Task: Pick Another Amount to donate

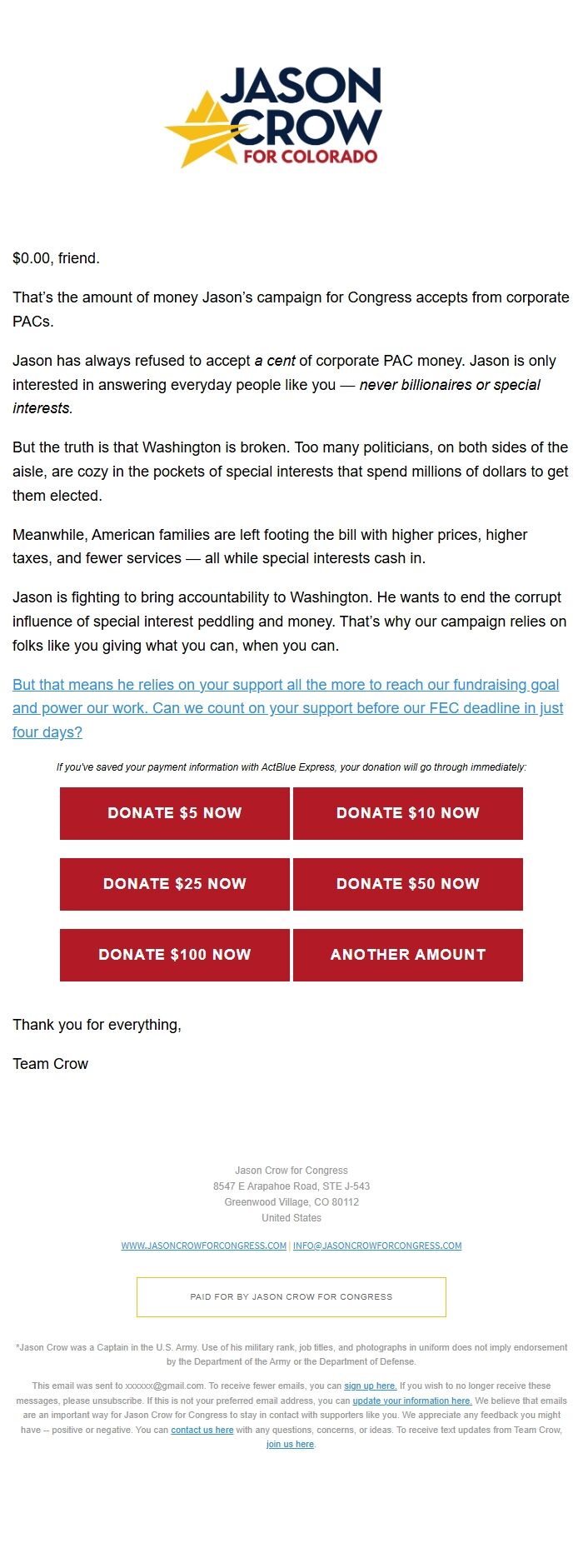Action: (x=408, y=955)
